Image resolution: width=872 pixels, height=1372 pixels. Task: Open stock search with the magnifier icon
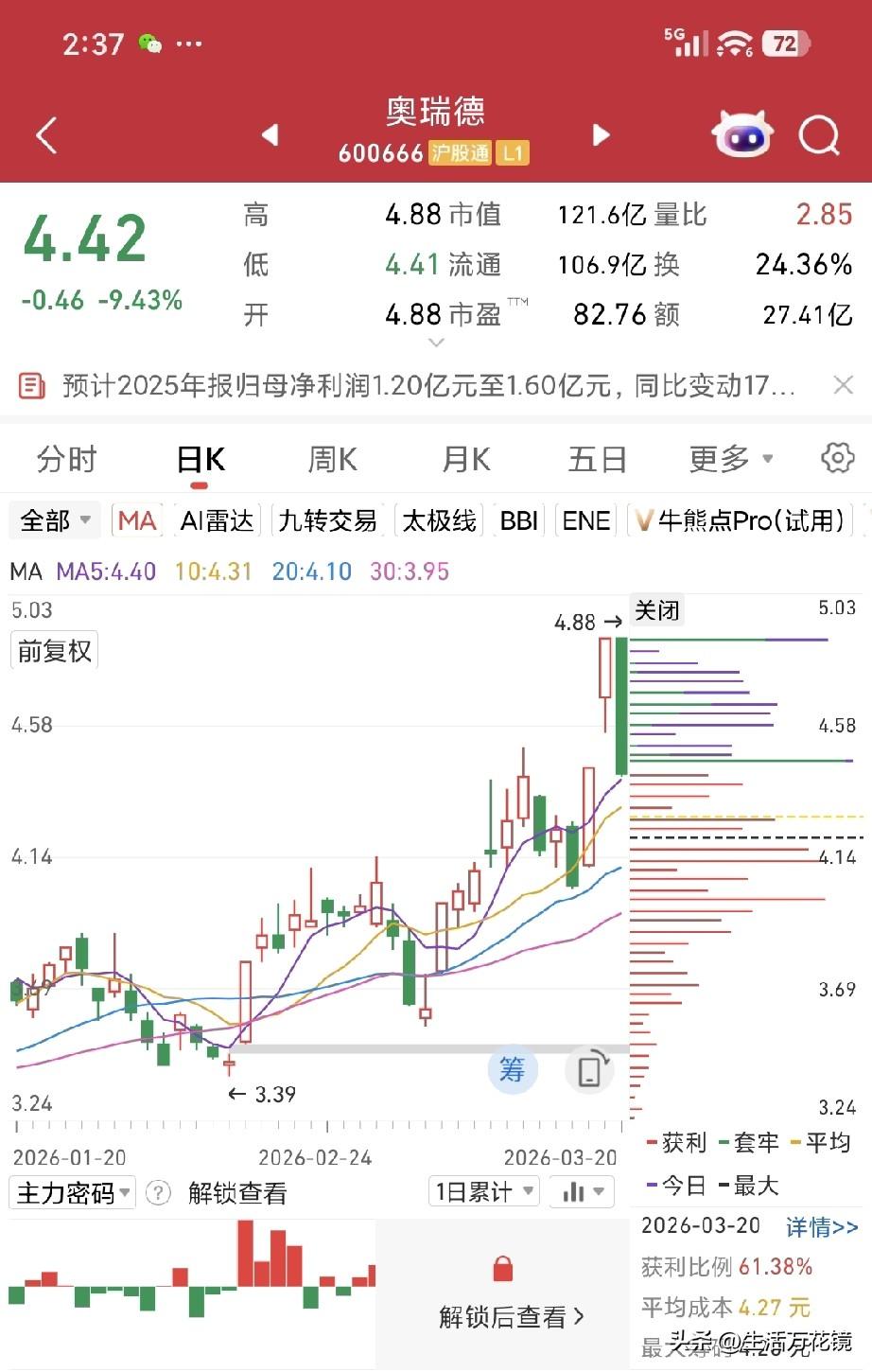(x=817, y=135)
